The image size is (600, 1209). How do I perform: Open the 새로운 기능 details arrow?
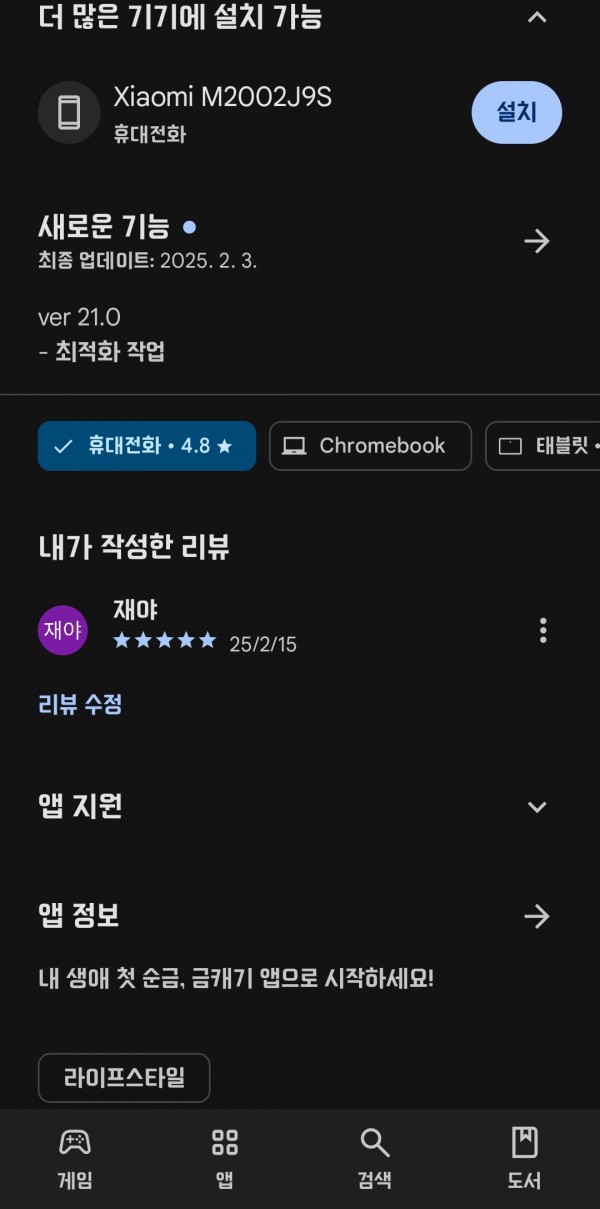tap(537, 241)
